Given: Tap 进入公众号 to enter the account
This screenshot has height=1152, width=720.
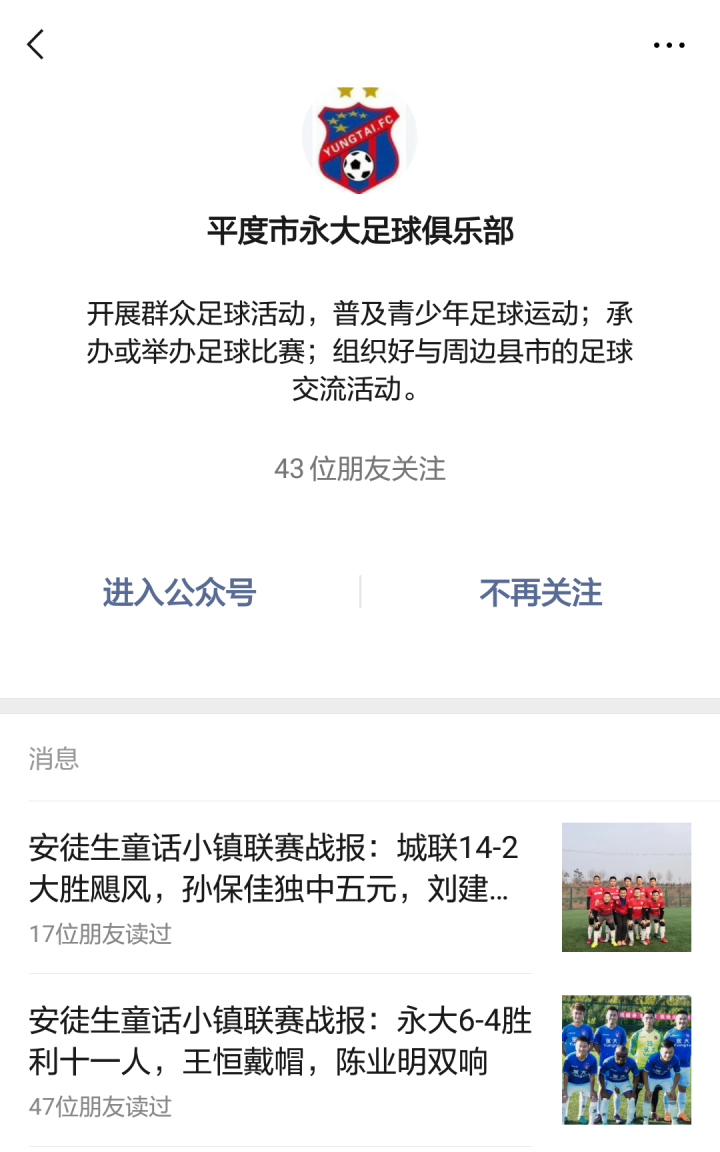Looking at the screenshot, I should click(x=180, y=593).
